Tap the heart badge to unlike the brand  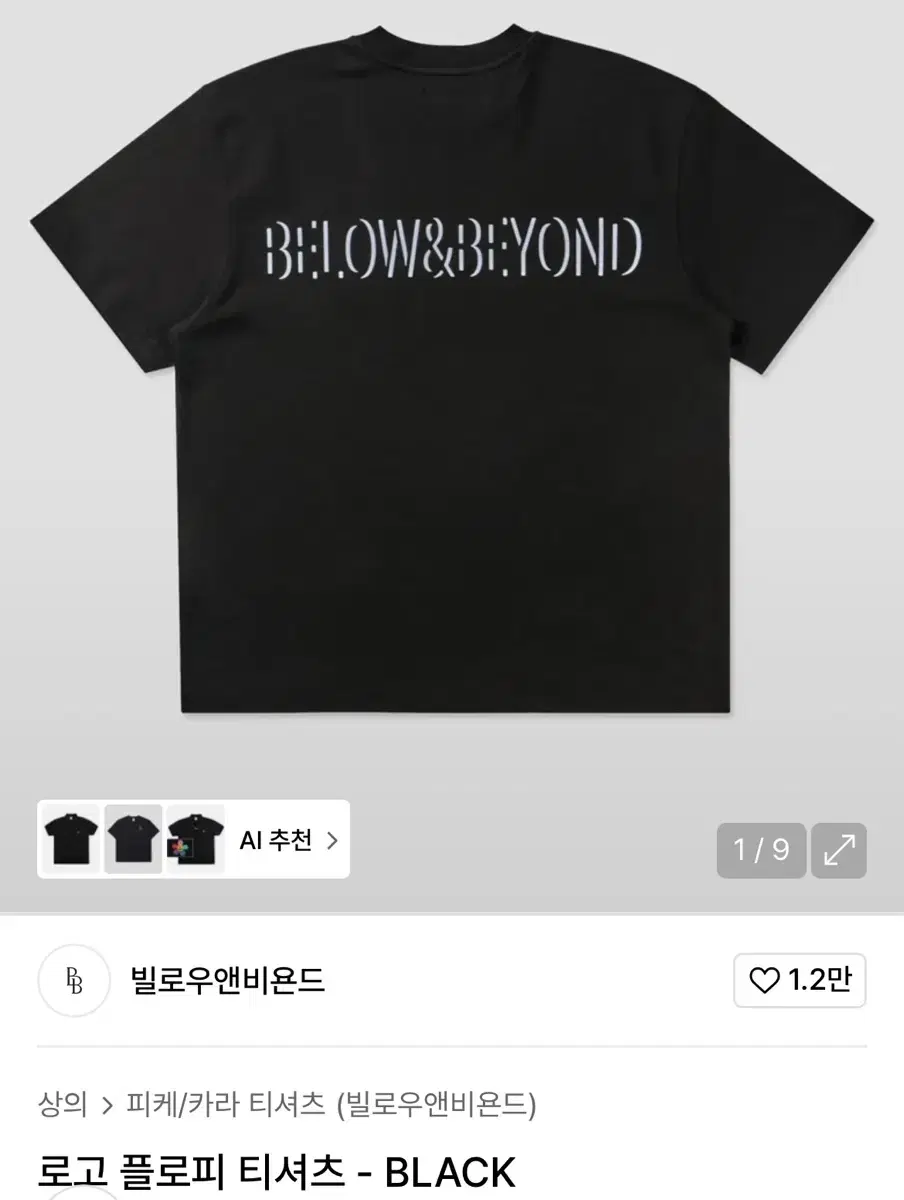765,981
